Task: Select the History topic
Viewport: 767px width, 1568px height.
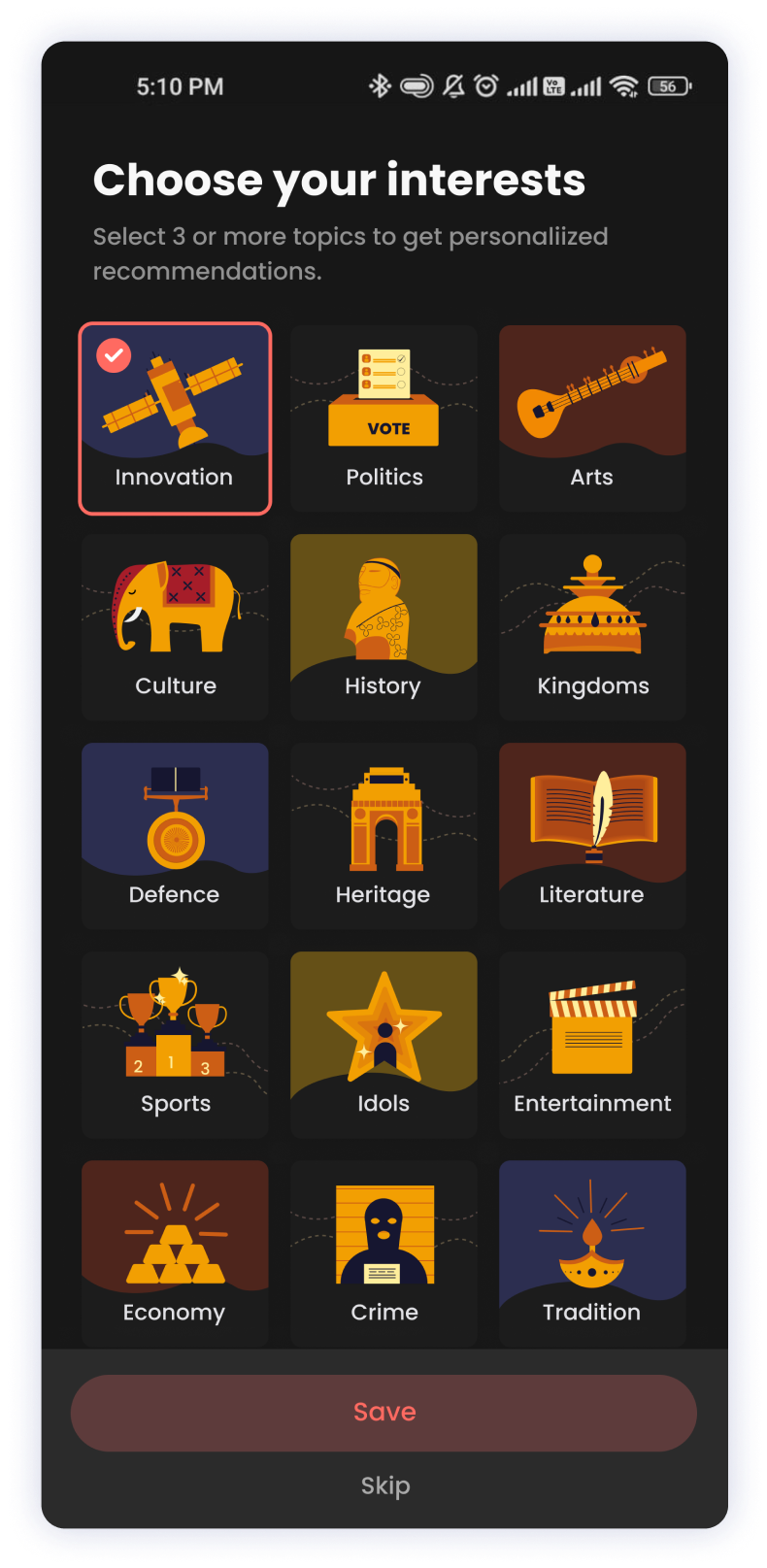Action: [x=383, y=627]
